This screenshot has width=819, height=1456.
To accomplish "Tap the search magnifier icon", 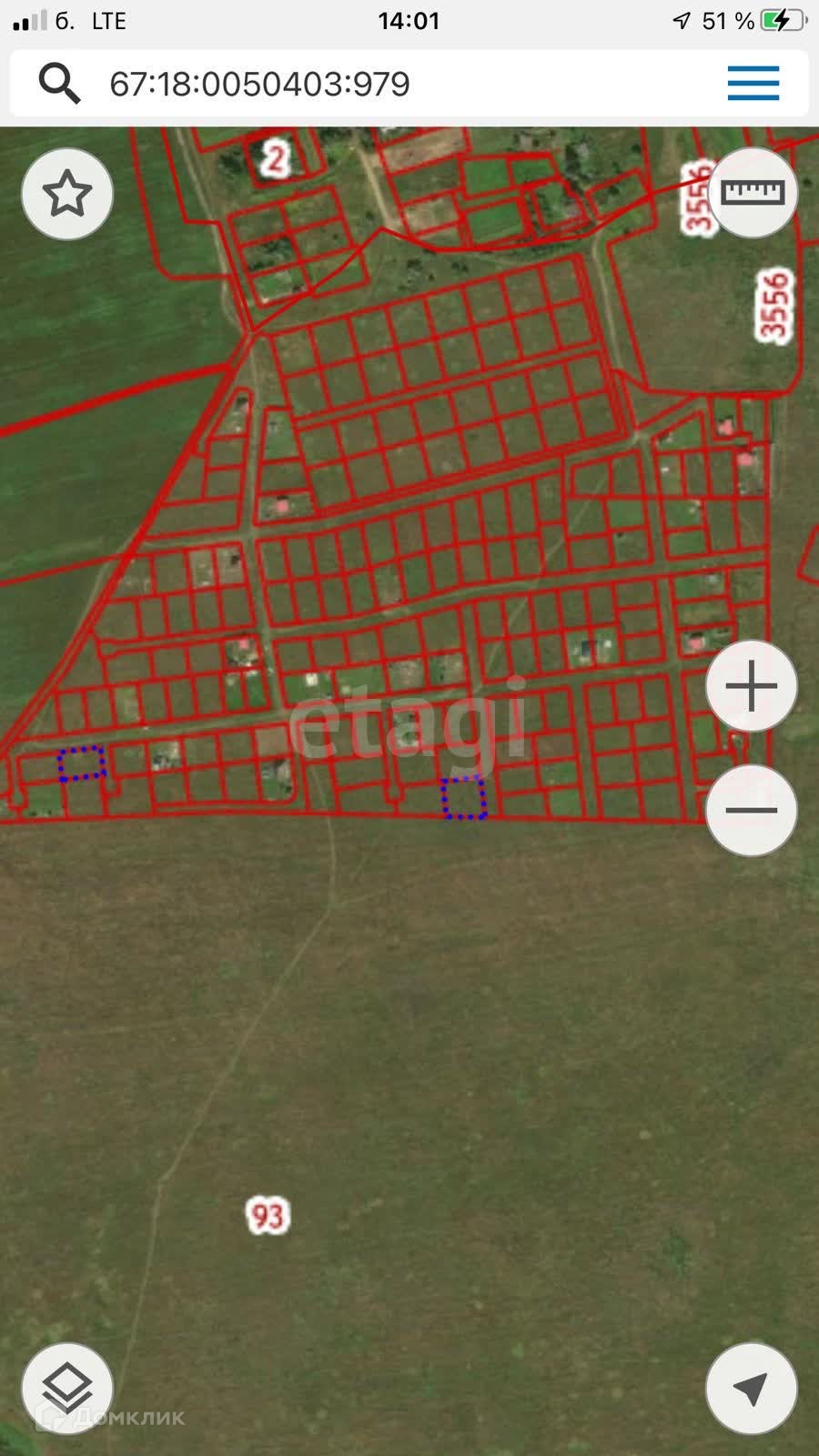I will [x=59, y=84].
